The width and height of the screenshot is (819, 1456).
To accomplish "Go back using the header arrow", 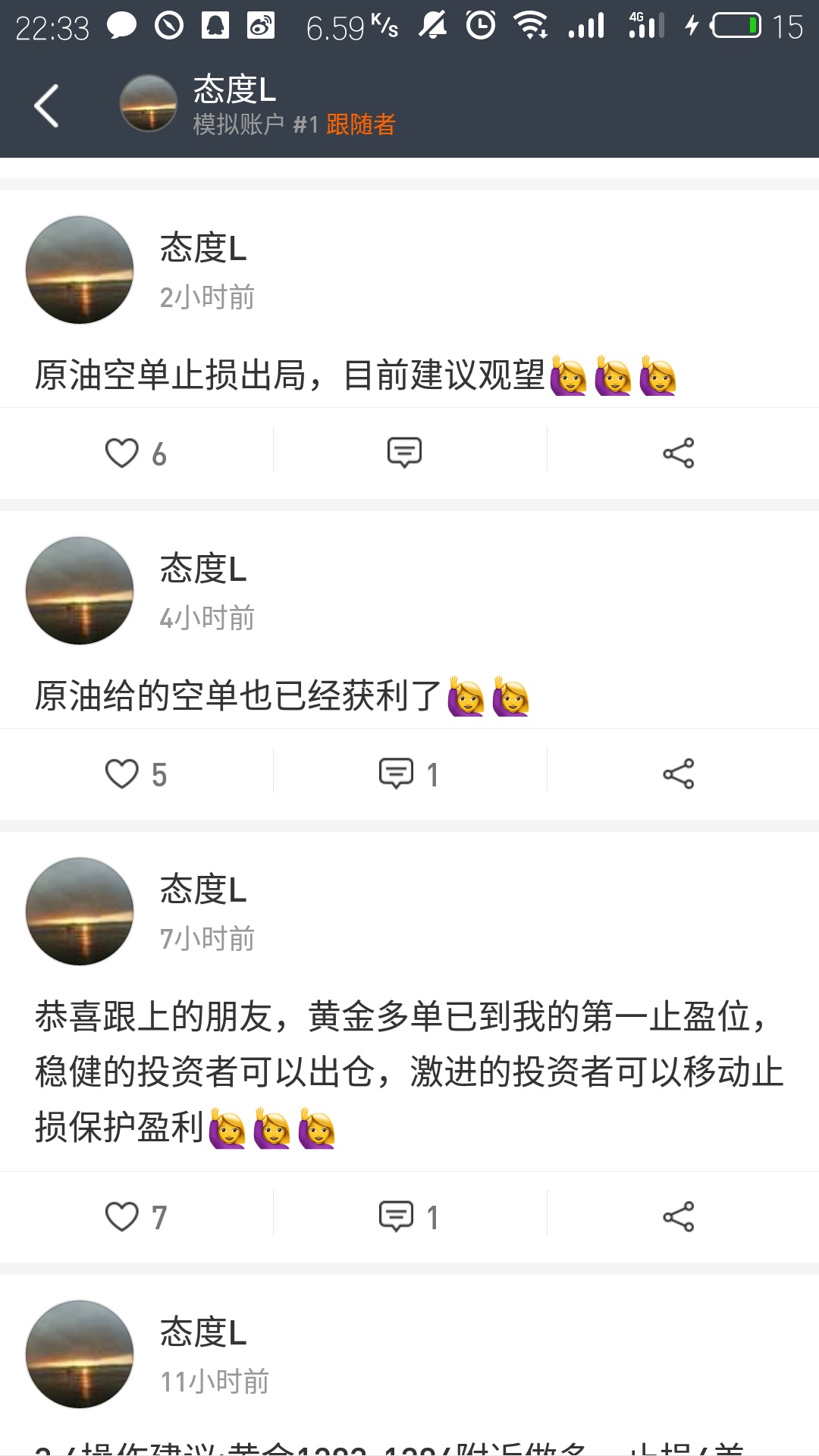I will (x=46, y=106).
